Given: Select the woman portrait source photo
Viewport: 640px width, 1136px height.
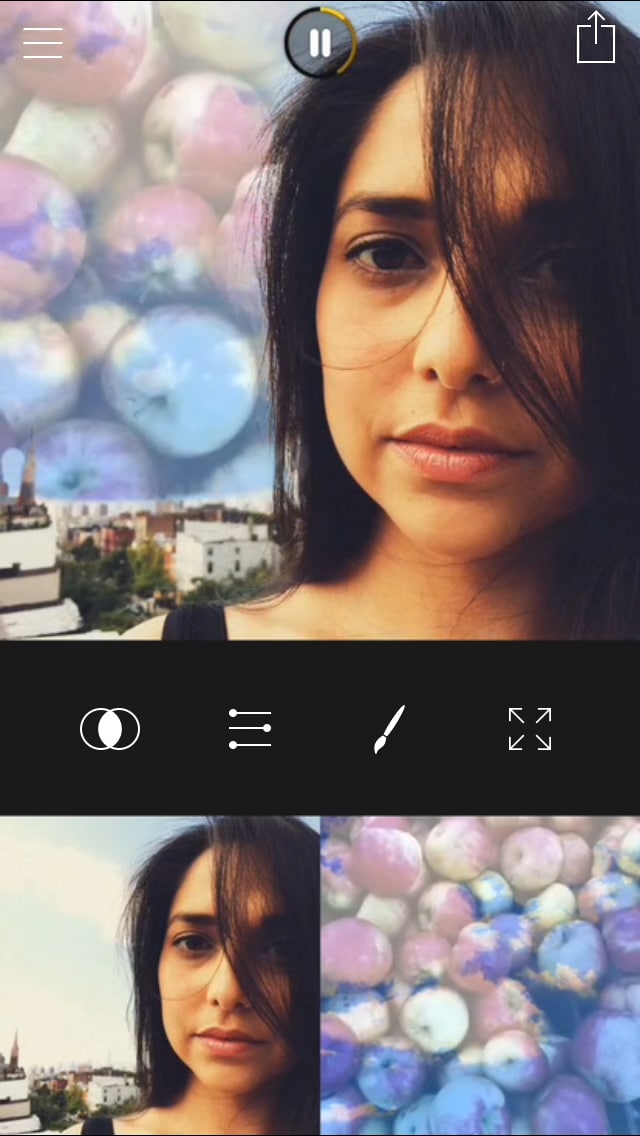Looking at the screenshot, I should pos(160,975).
